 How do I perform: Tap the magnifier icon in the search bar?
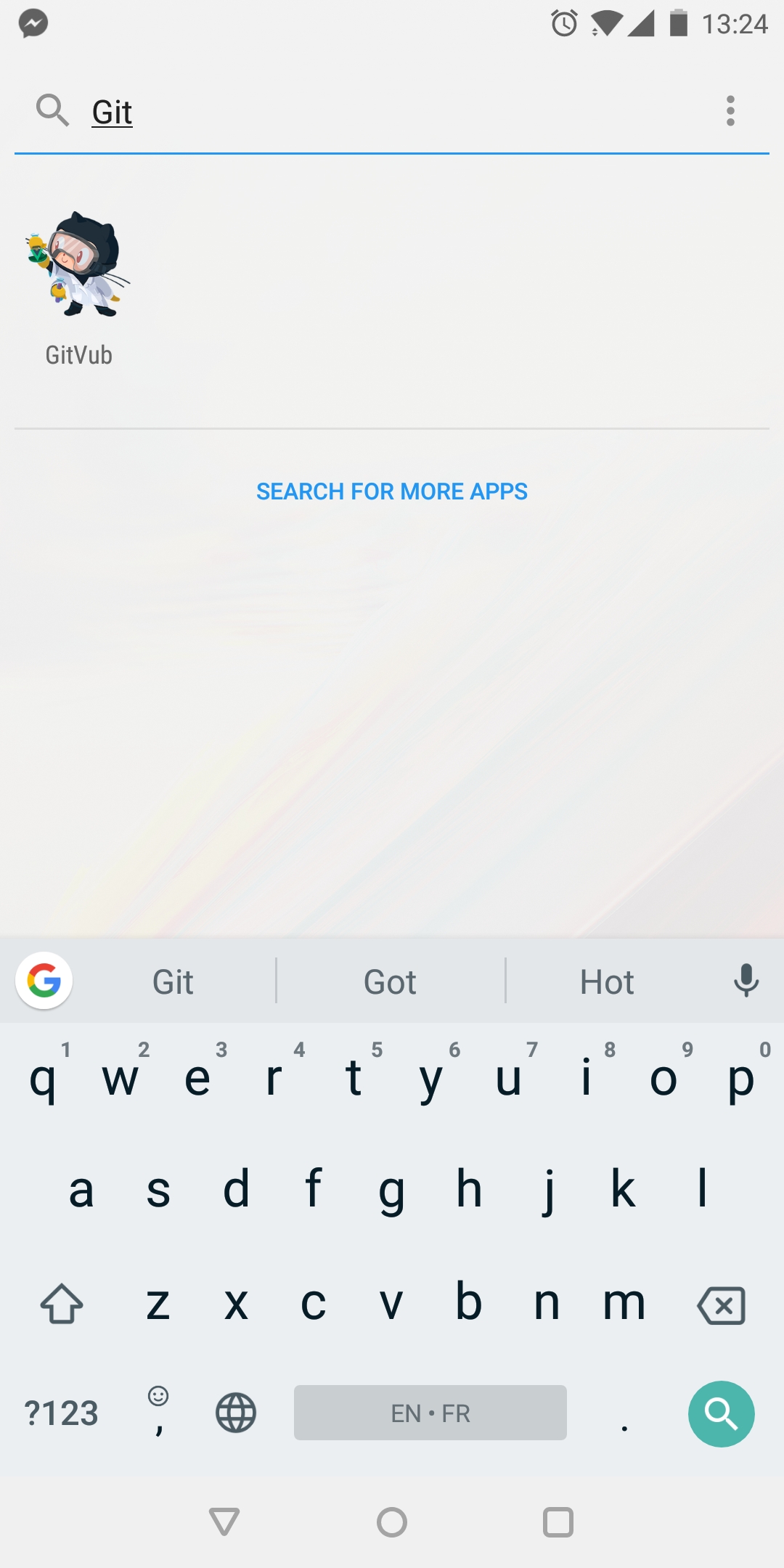(x=49, y=112)
